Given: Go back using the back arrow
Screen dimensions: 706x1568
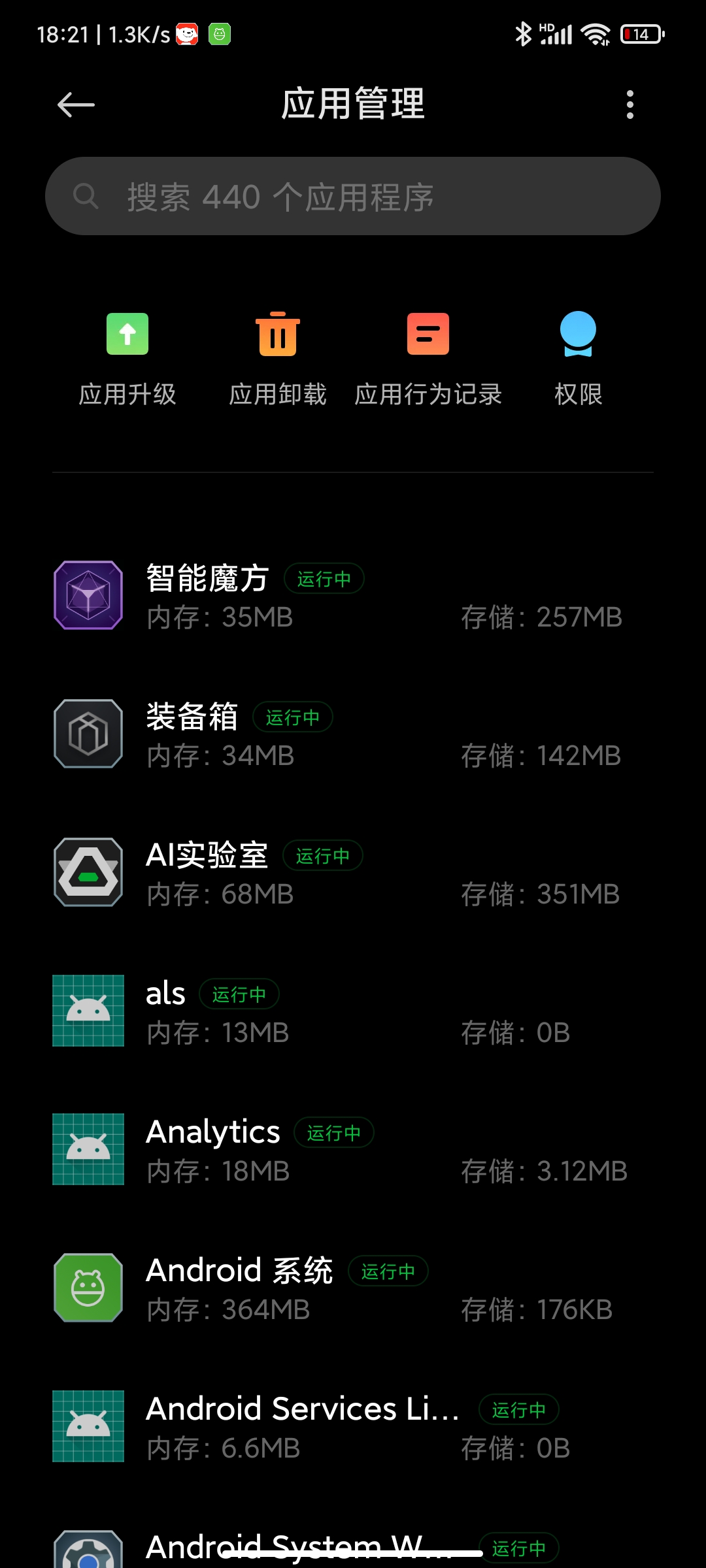Looking at the screenshot, I should pos(76,105).
